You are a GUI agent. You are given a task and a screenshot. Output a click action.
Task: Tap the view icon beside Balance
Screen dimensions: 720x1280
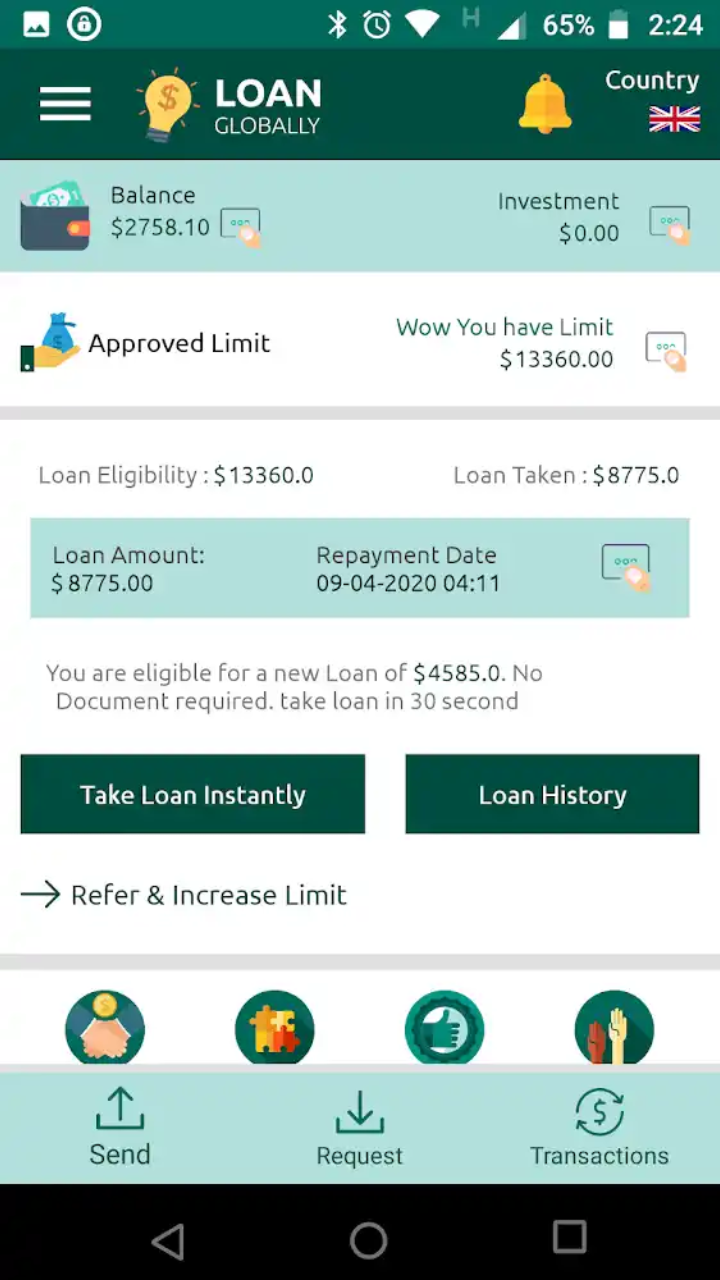click(241, 226)
